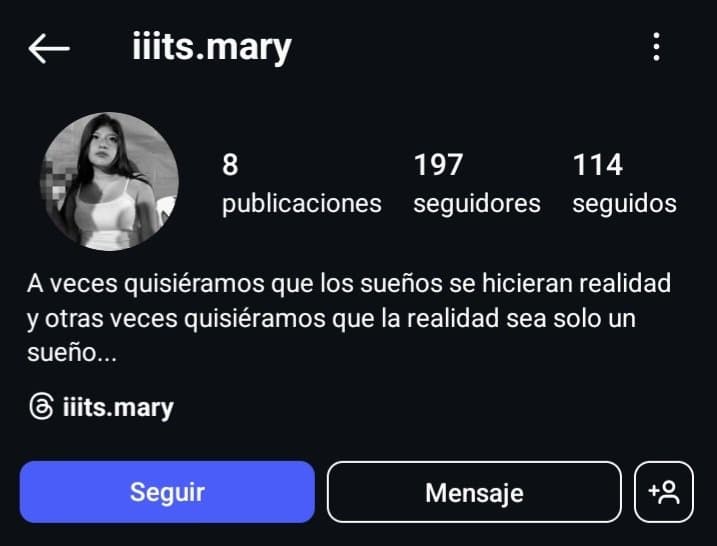Follow this account with Seguir
The width and height of the screenshot is (717, 546).
167,492
